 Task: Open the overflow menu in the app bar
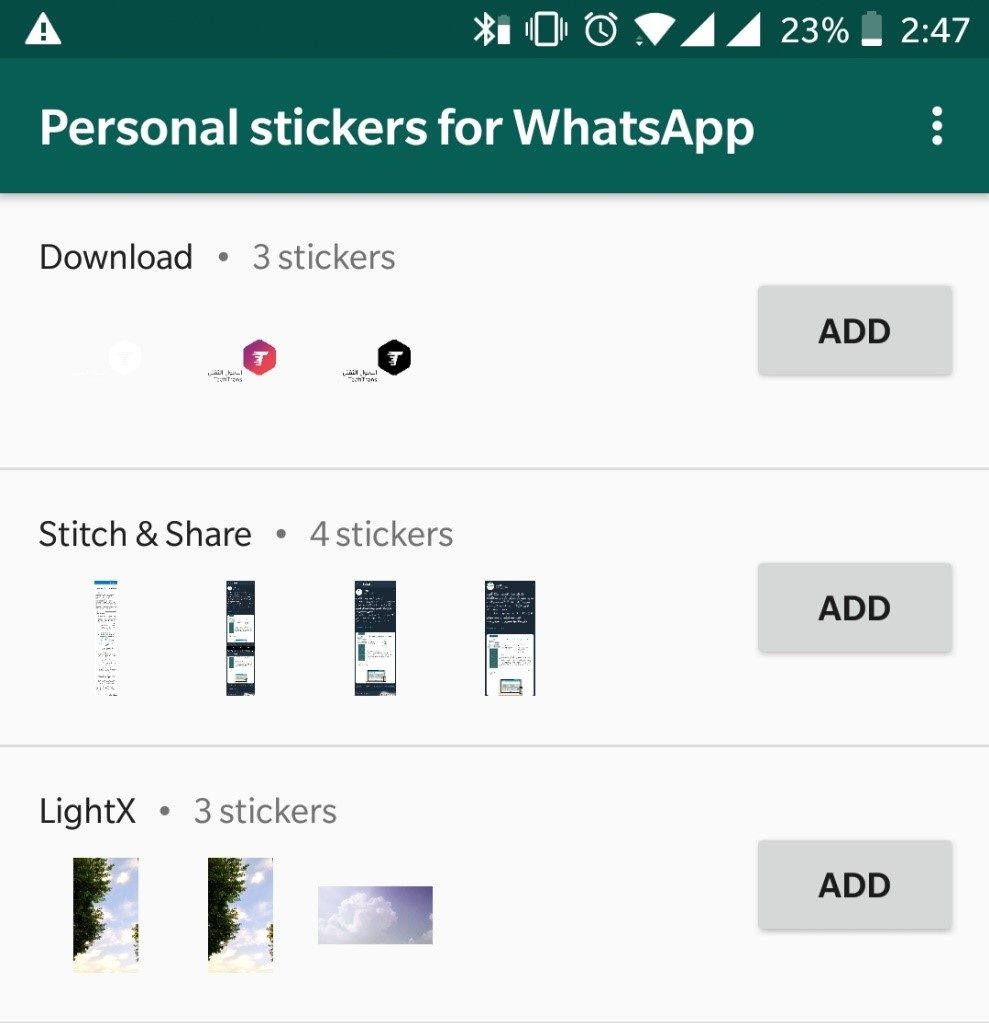tap(936, 127)
